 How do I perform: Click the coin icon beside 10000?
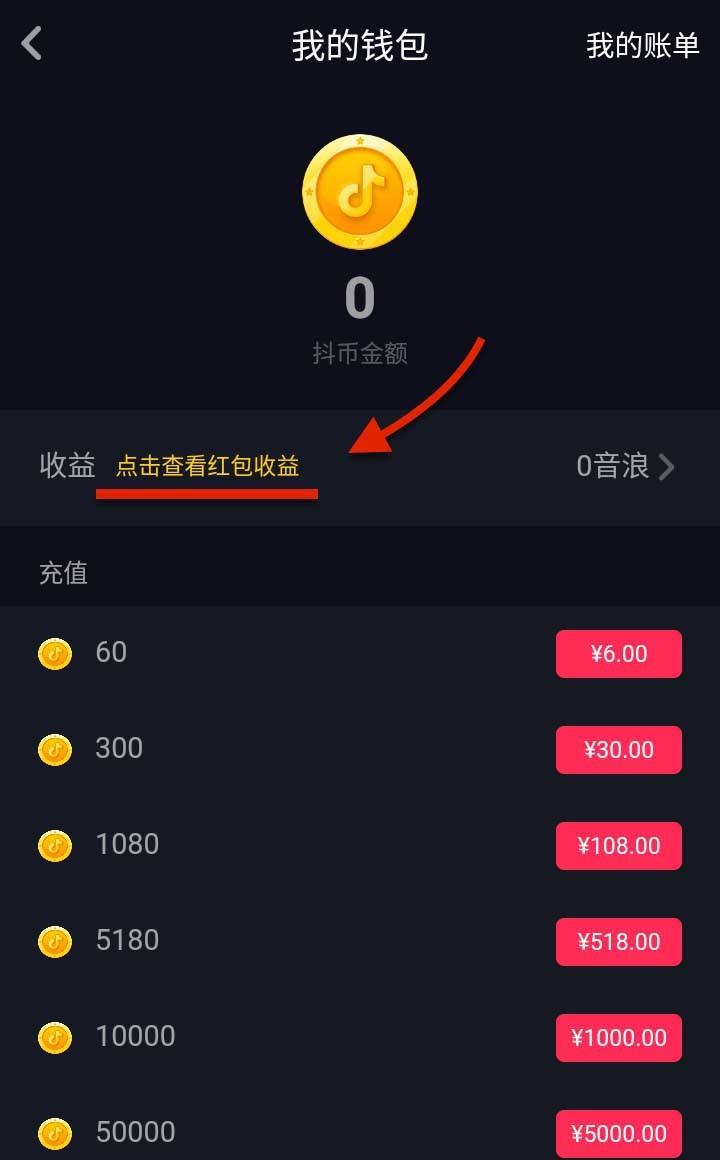pyautogui.click(x=55, y=1037)
